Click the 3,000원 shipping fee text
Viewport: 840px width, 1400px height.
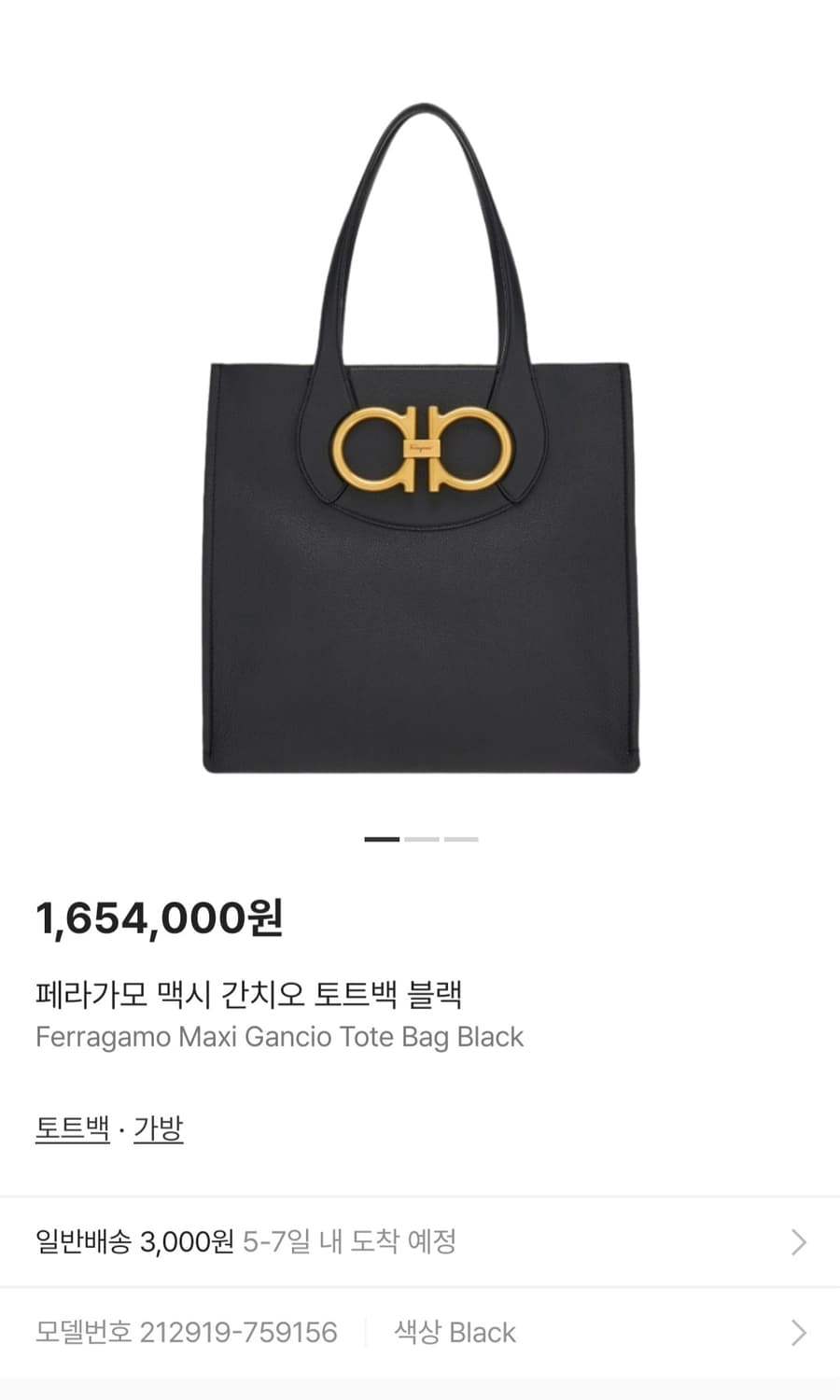click(x=186, y=1242)
